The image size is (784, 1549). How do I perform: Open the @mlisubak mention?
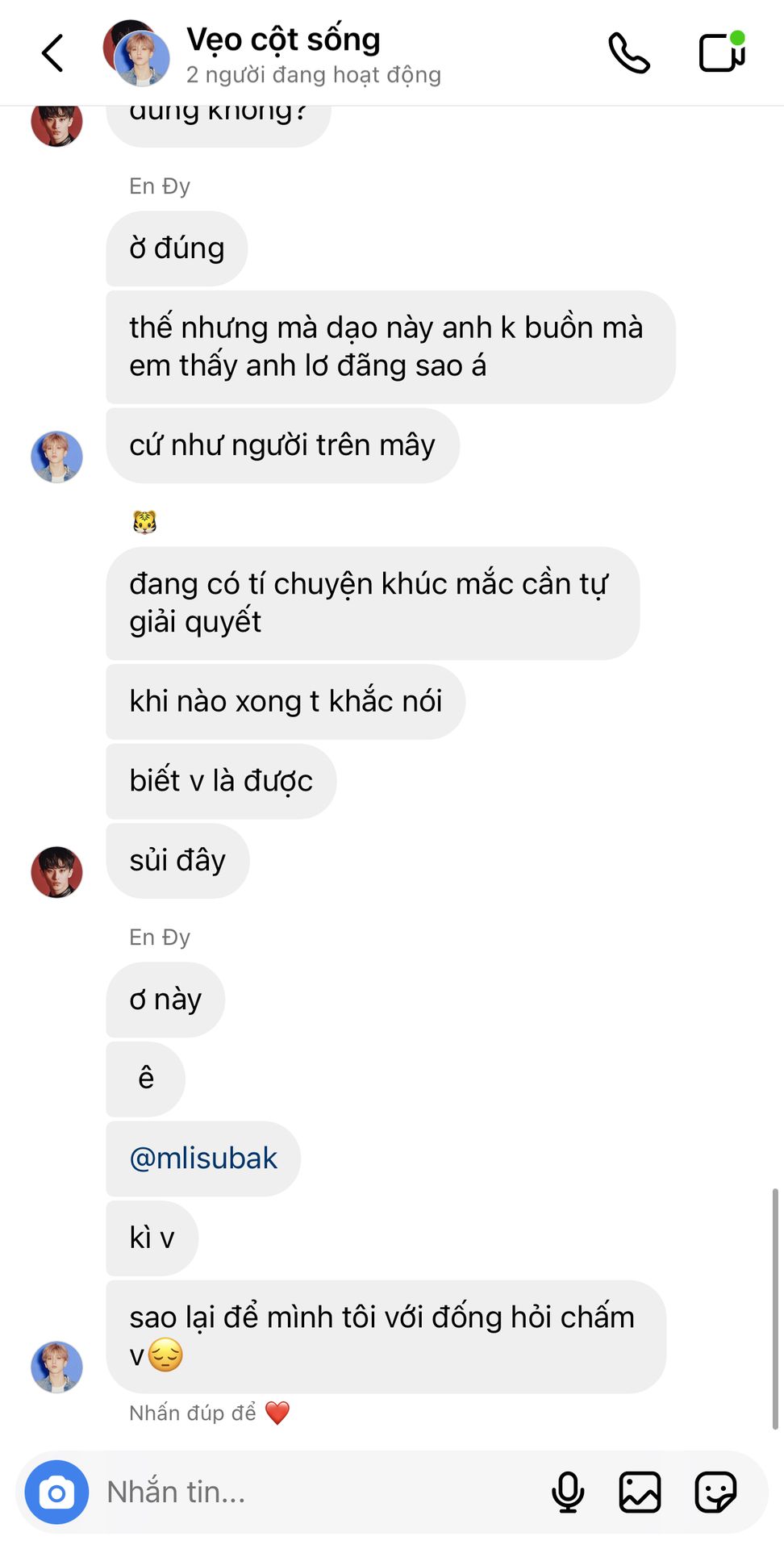tap(203, 1159)
